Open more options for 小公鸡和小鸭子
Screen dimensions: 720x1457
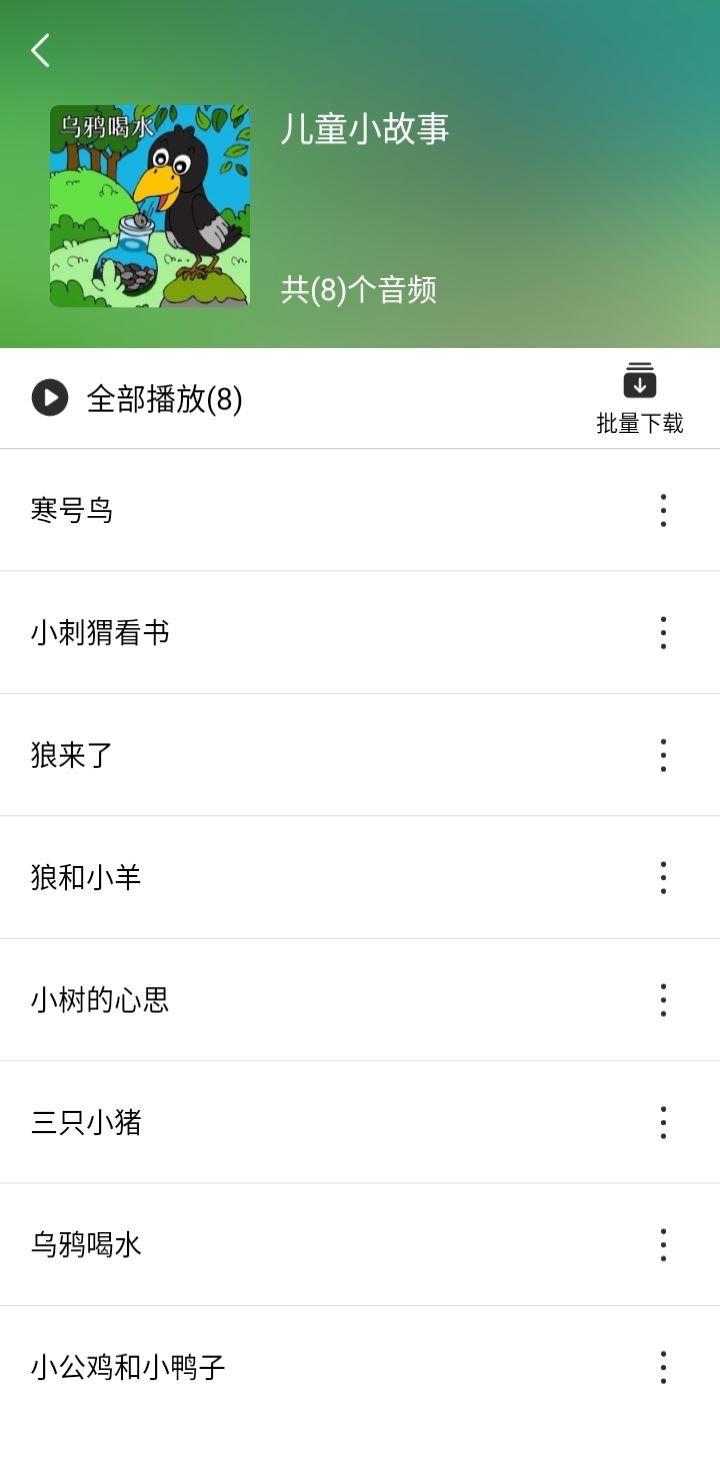(x=663, y=1367)
